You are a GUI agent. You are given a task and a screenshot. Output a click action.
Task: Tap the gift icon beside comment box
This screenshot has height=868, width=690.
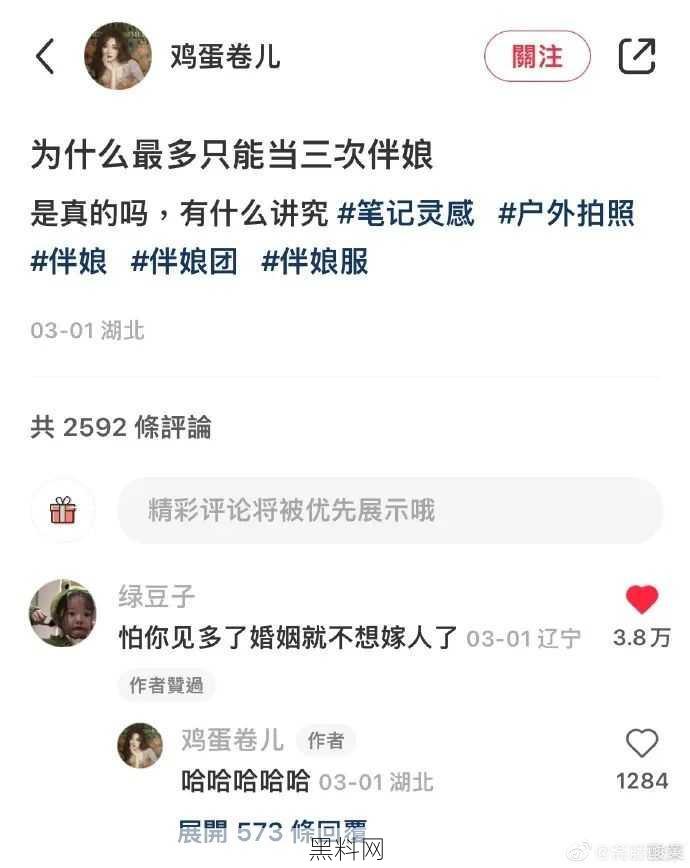coord(63,511)
